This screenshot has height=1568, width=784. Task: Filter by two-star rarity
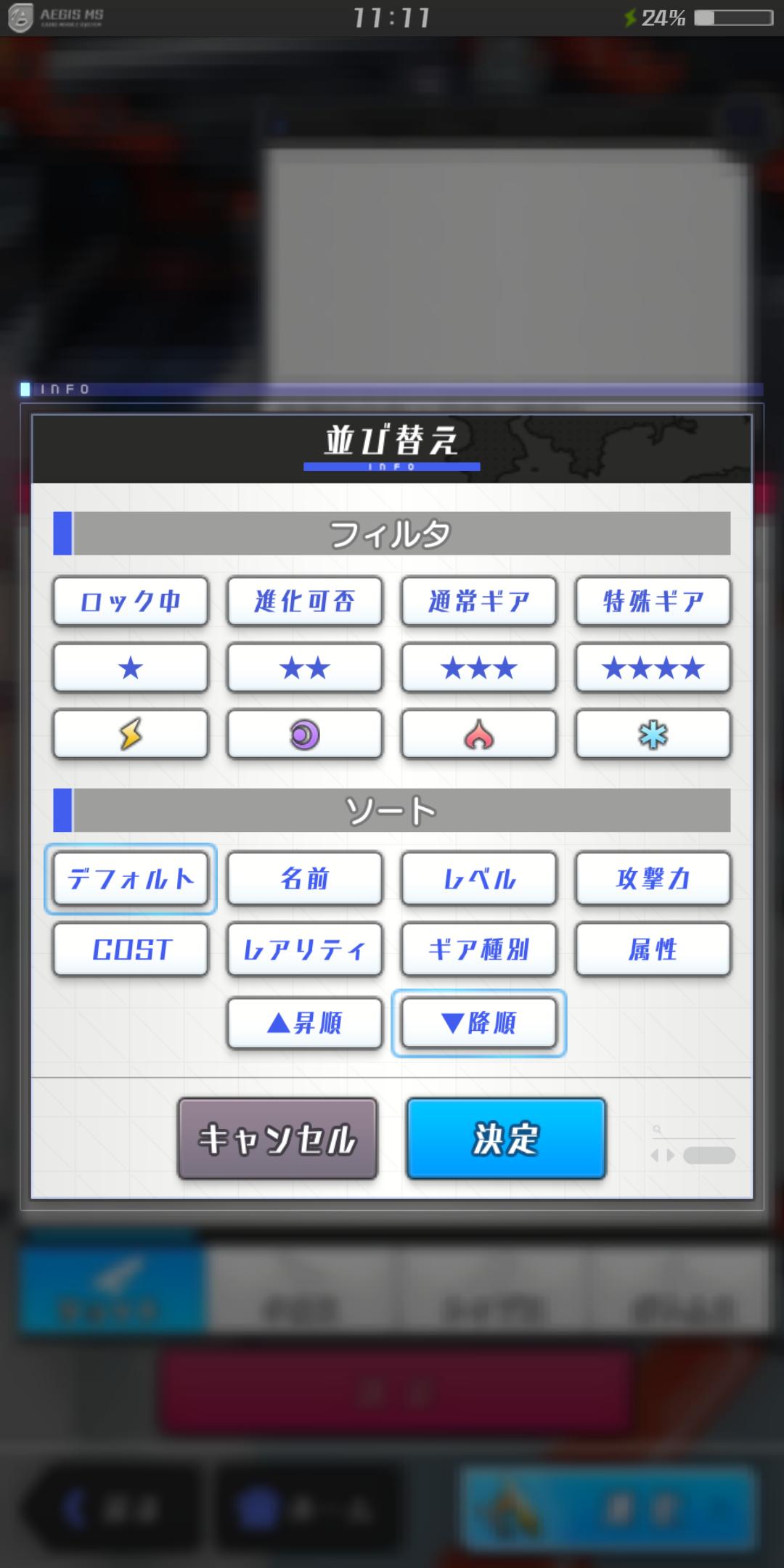[x=305, y=667]
